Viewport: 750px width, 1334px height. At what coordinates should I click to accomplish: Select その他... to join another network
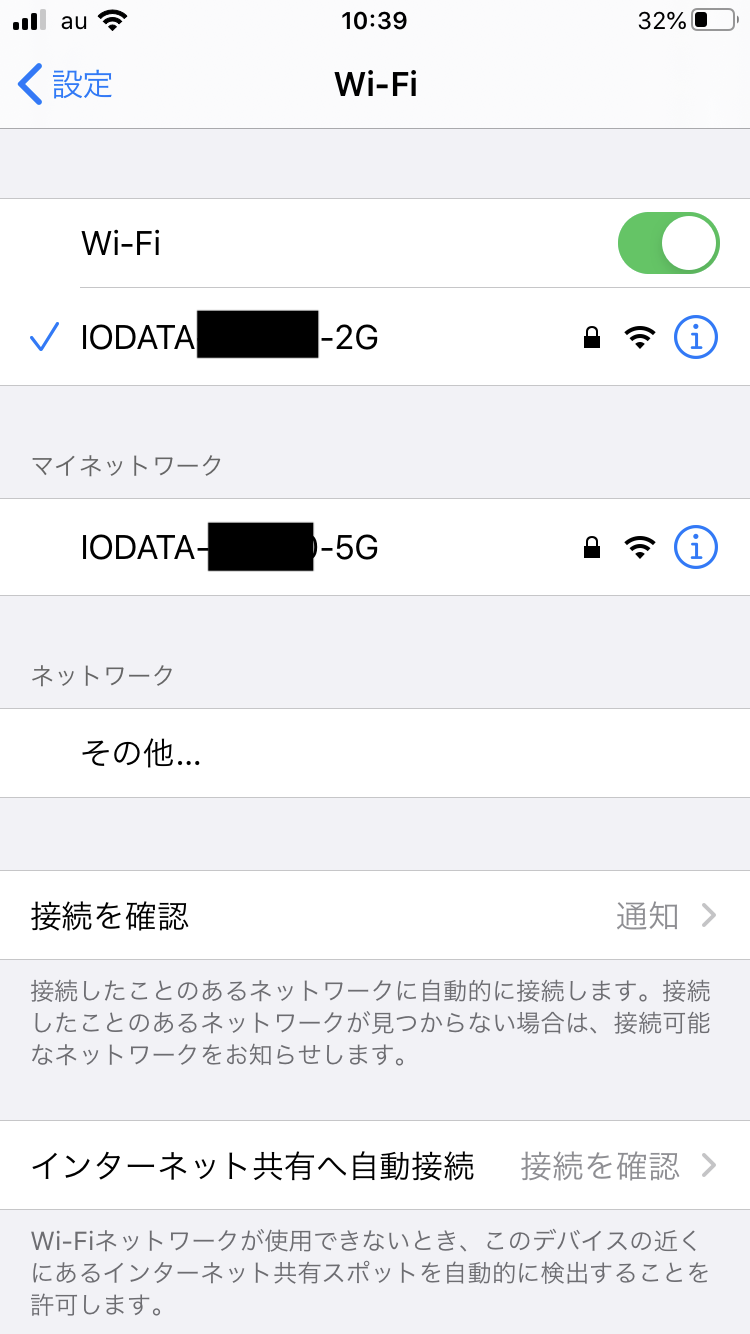coord(375,753)
